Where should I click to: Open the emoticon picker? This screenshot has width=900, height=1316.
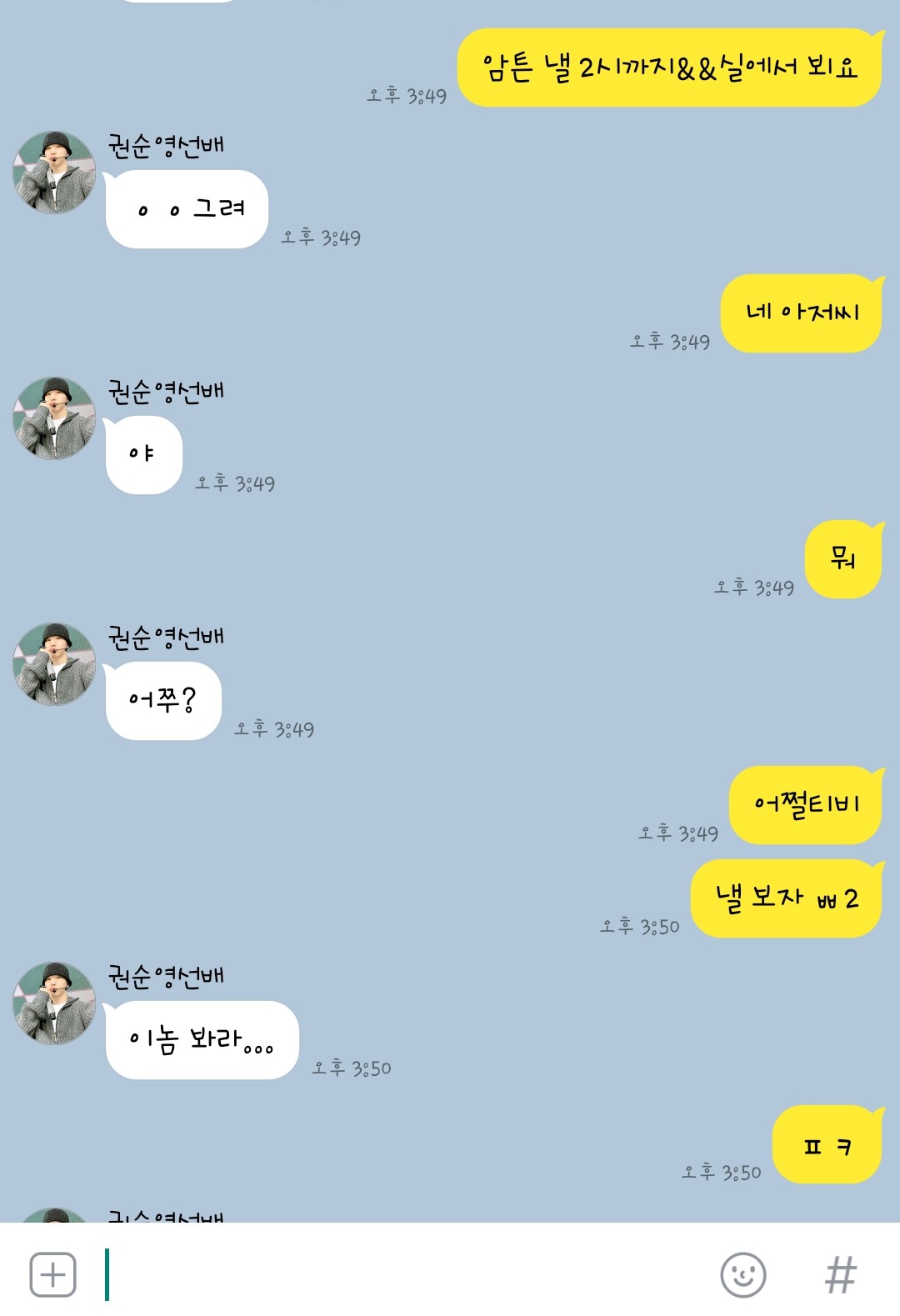coord(742,1274)
